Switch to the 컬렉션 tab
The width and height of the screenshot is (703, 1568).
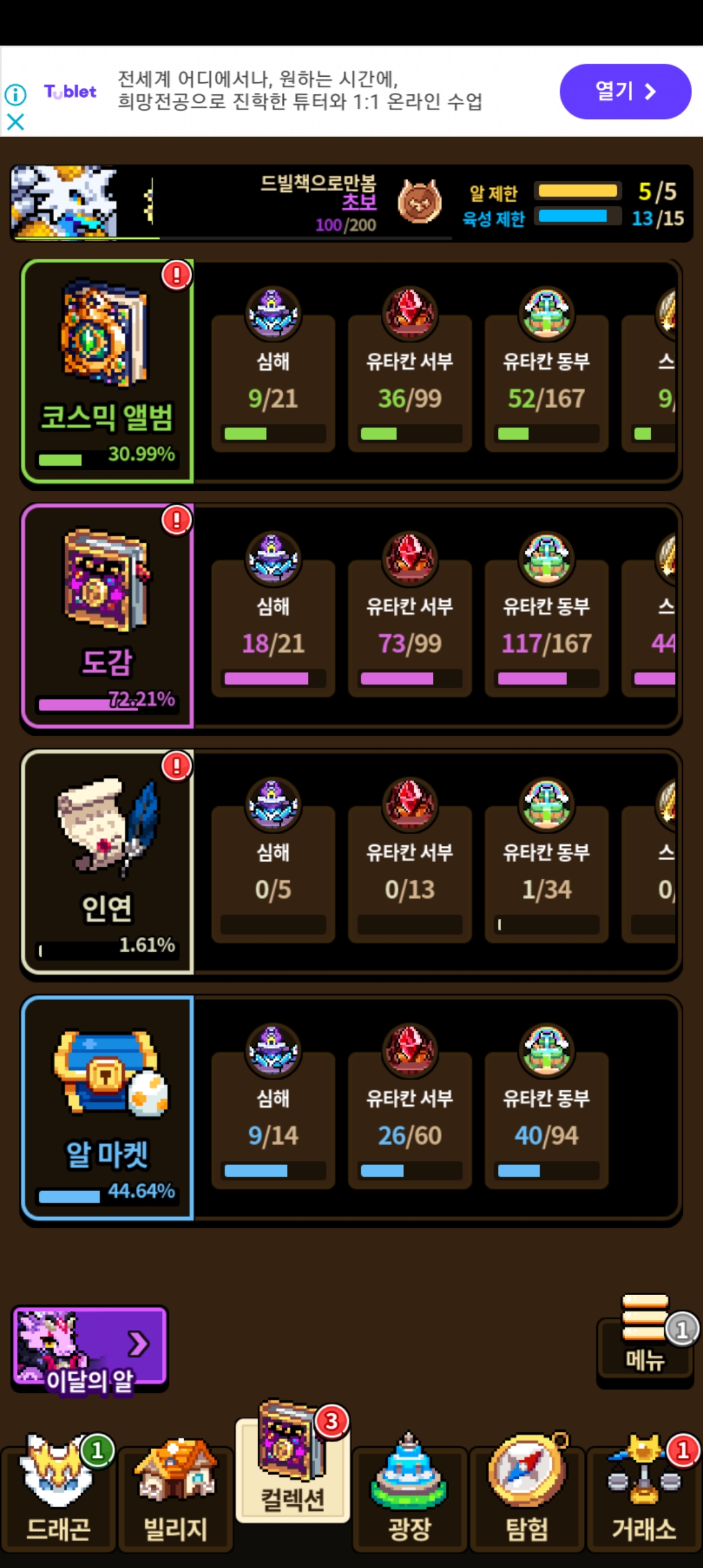[293, 1472]
